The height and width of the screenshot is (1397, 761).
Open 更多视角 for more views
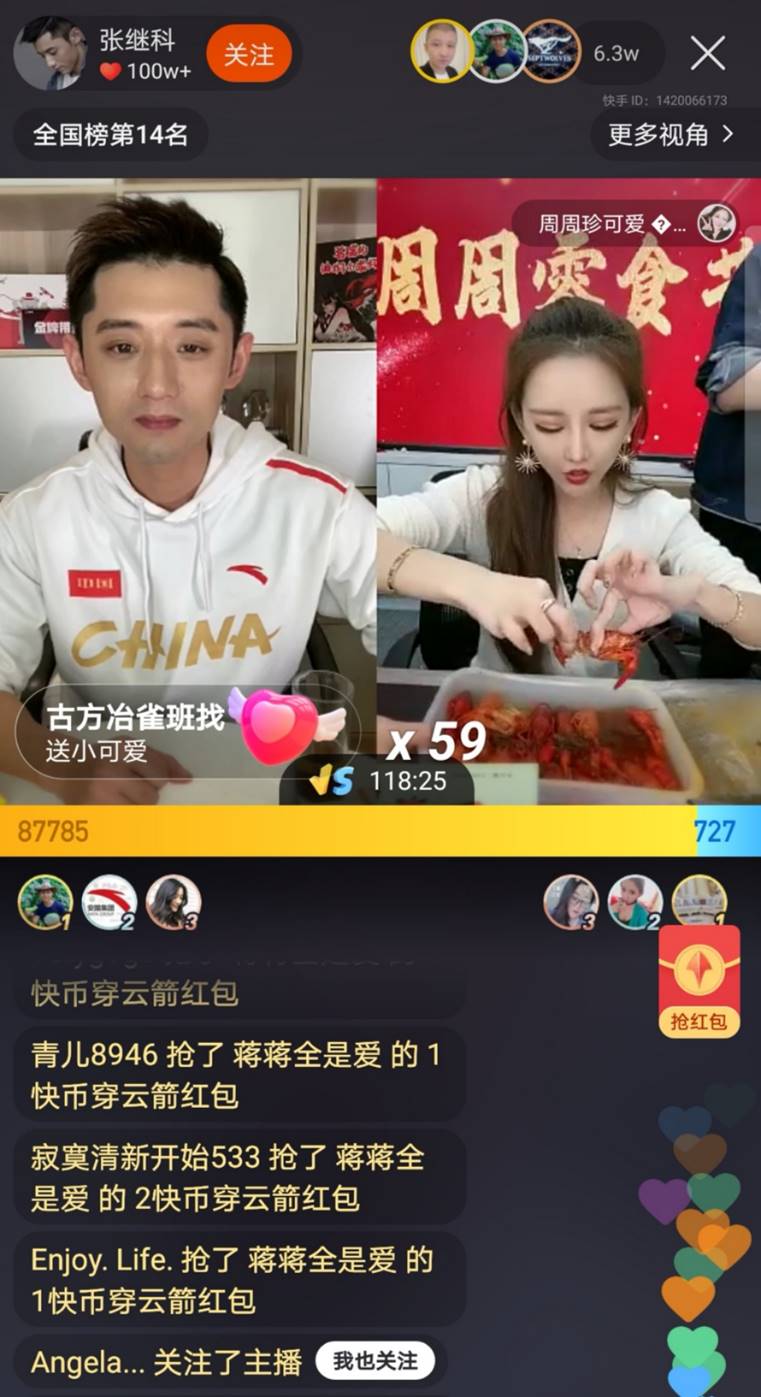click(672, 134)
